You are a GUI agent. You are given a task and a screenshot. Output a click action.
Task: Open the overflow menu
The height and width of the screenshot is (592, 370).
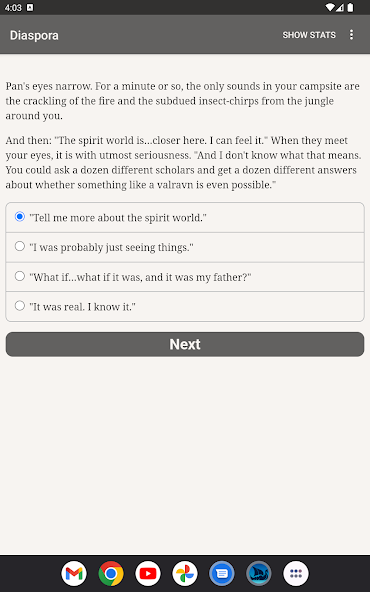[x=351, y=35]
